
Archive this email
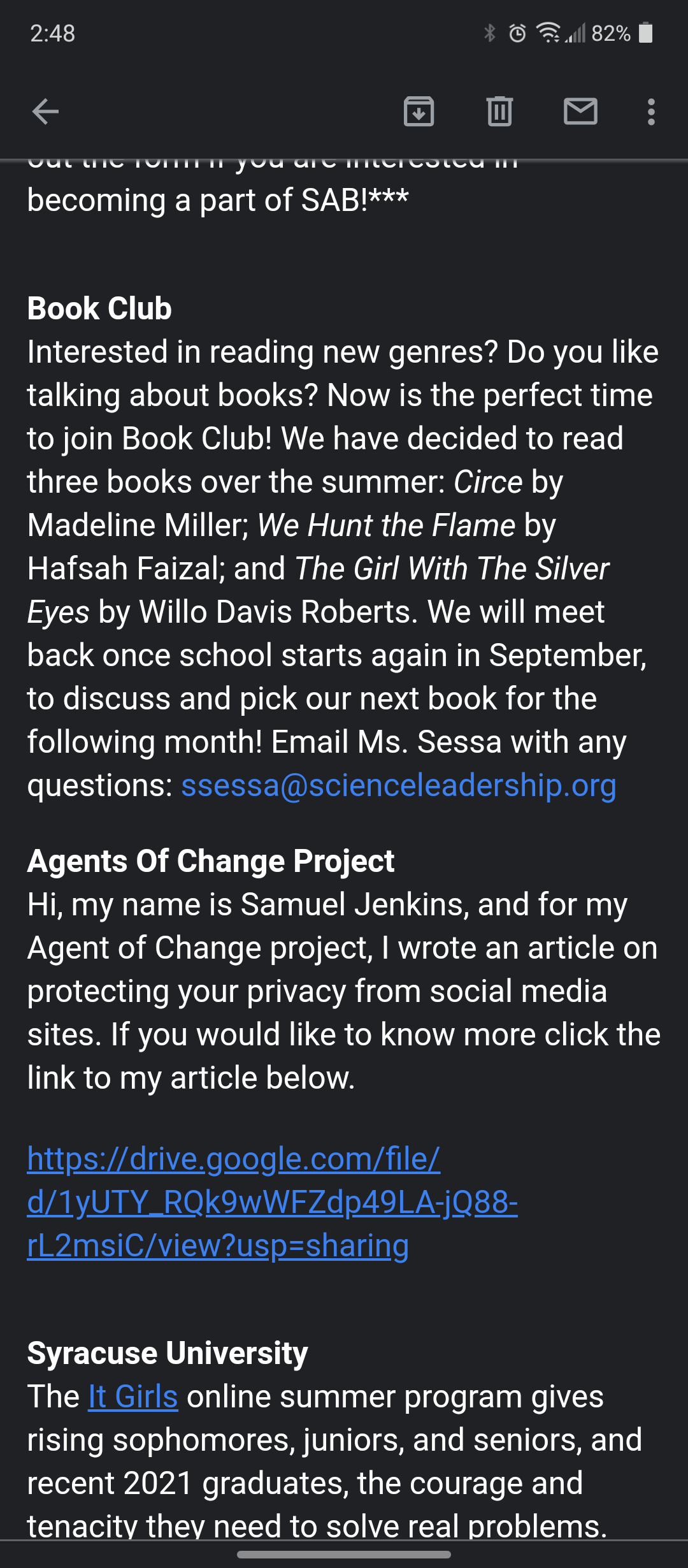[419, 112]
